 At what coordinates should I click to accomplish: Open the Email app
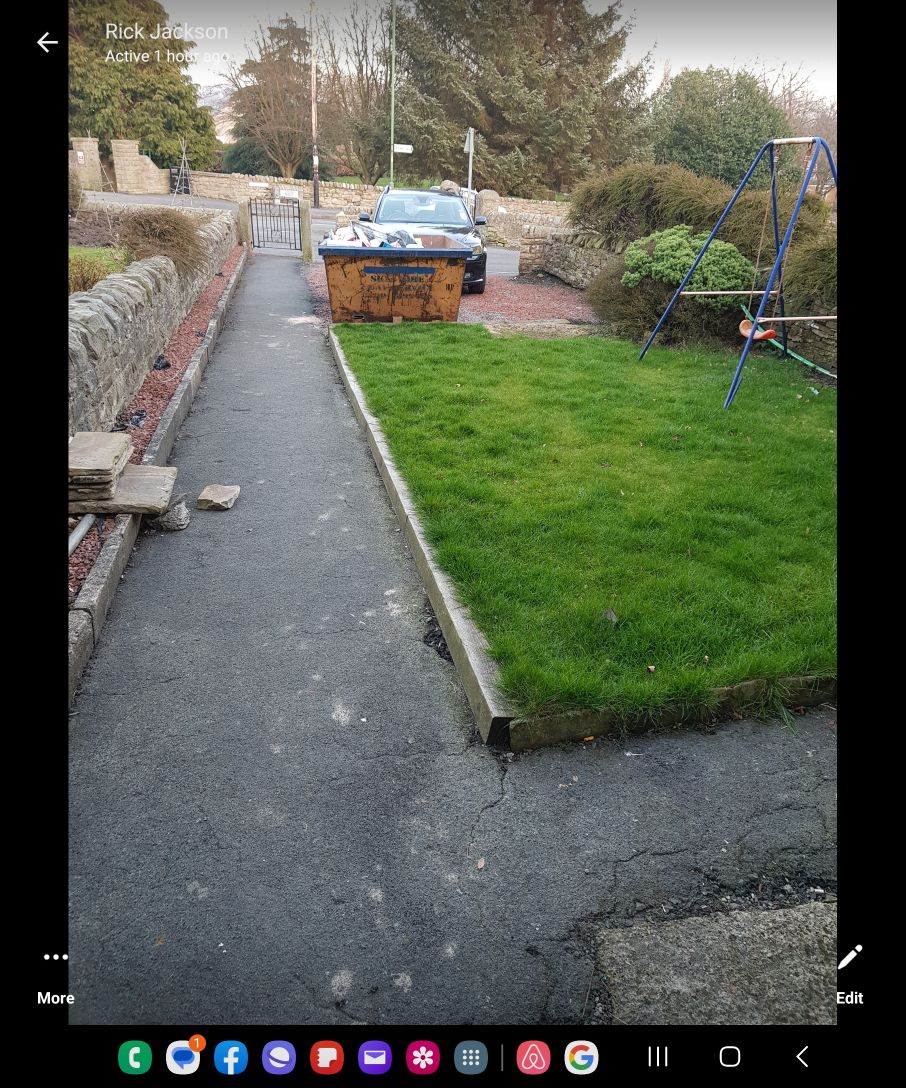pyautogui.click(x=375, y=1057)
